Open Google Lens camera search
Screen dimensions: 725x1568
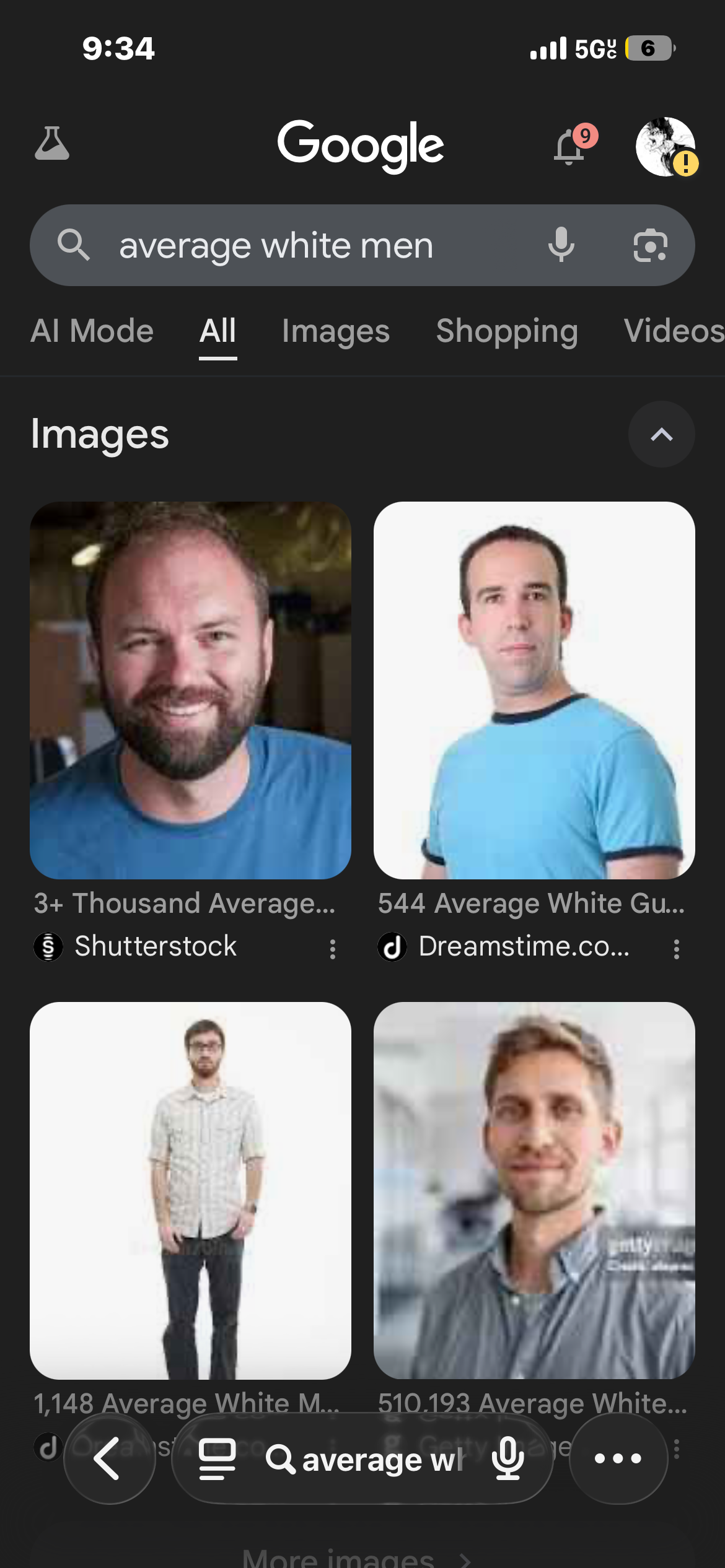(x=650, y=245)
